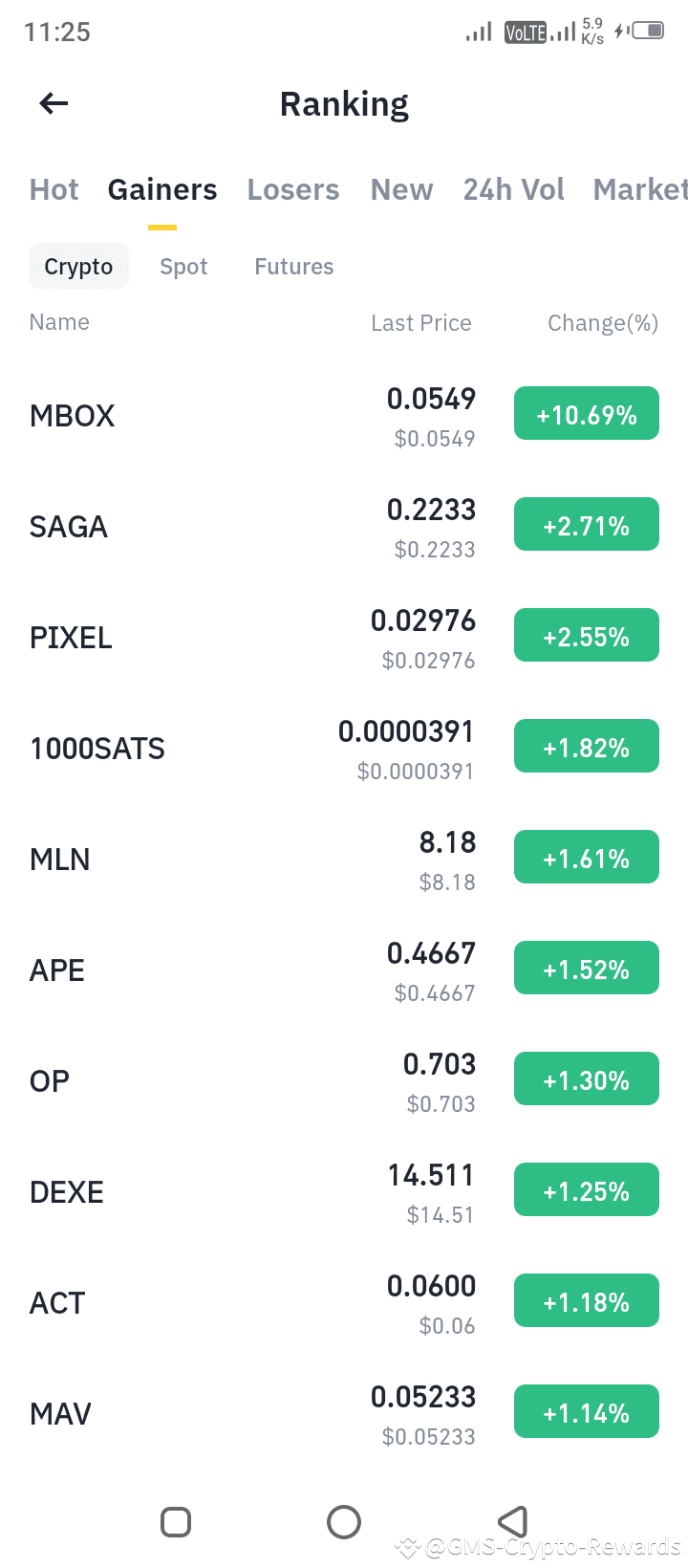Go back using the top arrow
The image size is (688, 1568).
click(54, 103)
